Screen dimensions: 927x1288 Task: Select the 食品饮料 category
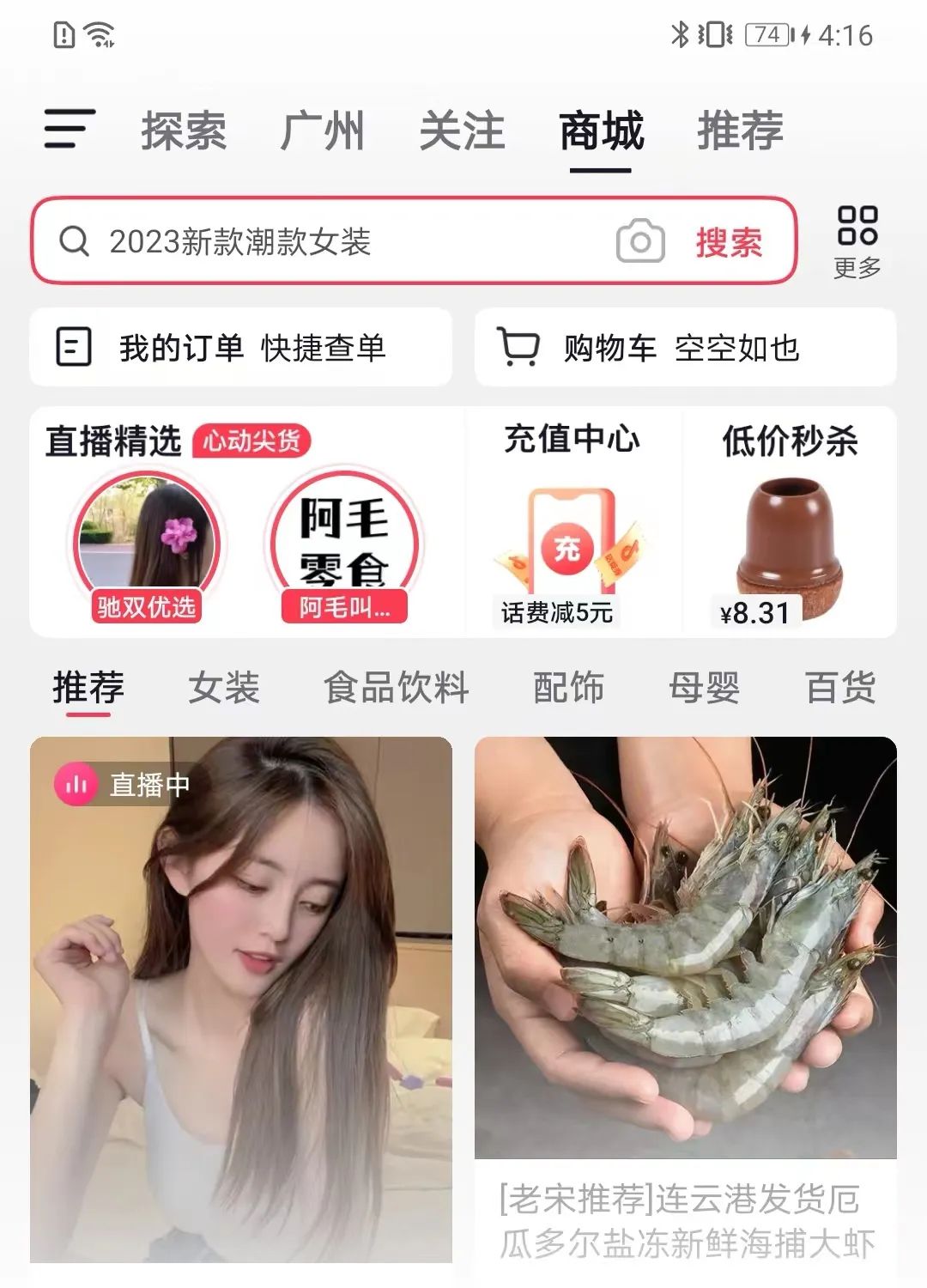[396, 688]
